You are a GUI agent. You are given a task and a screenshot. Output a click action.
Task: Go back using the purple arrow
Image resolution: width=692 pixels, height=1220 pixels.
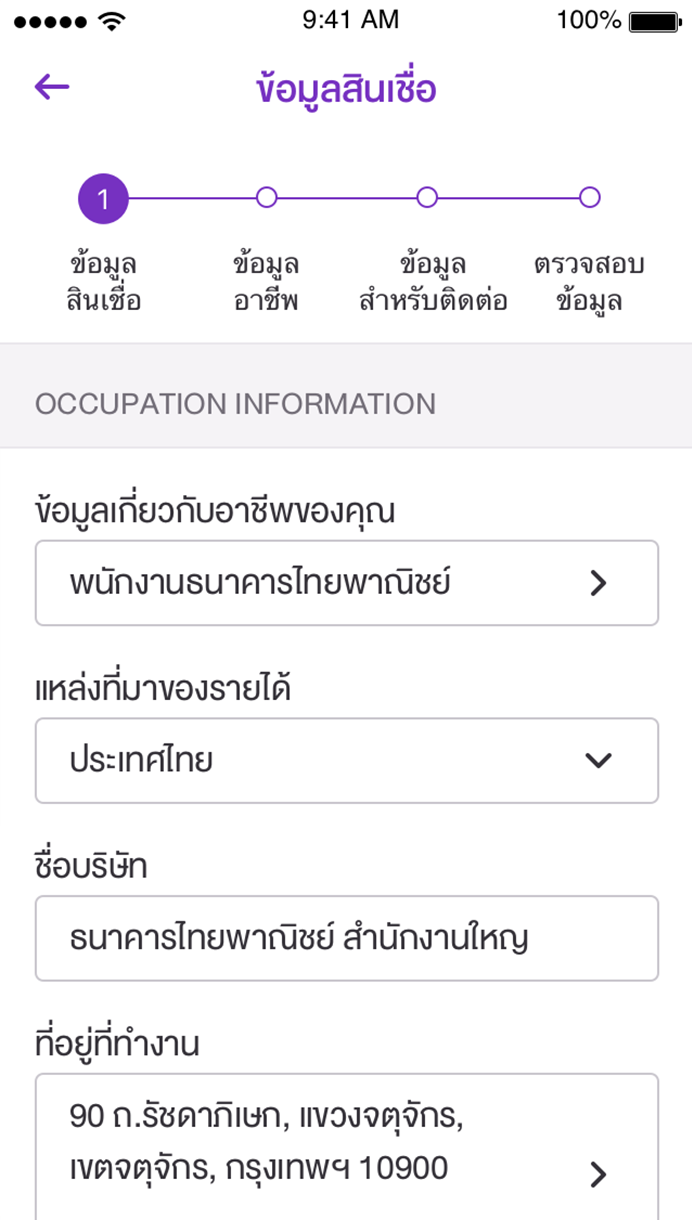tap(52, 88)
